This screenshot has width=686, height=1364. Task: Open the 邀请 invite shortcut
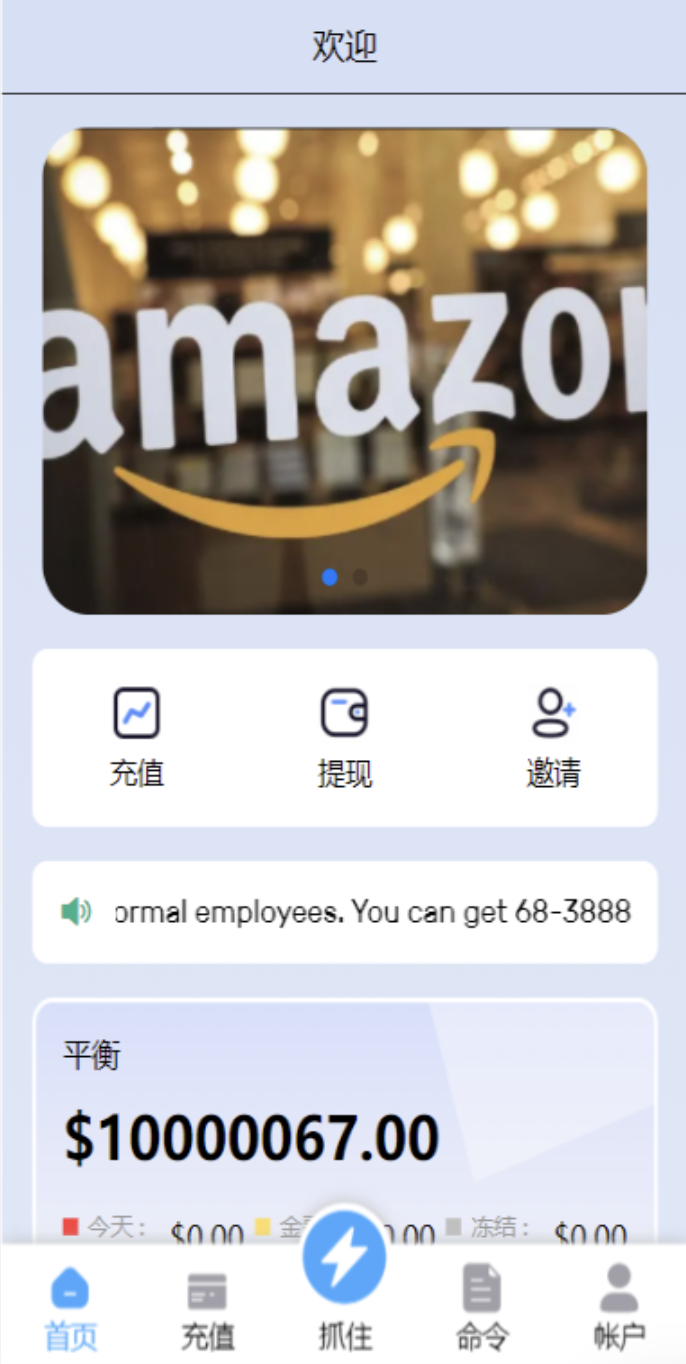(x=553, y=738)
